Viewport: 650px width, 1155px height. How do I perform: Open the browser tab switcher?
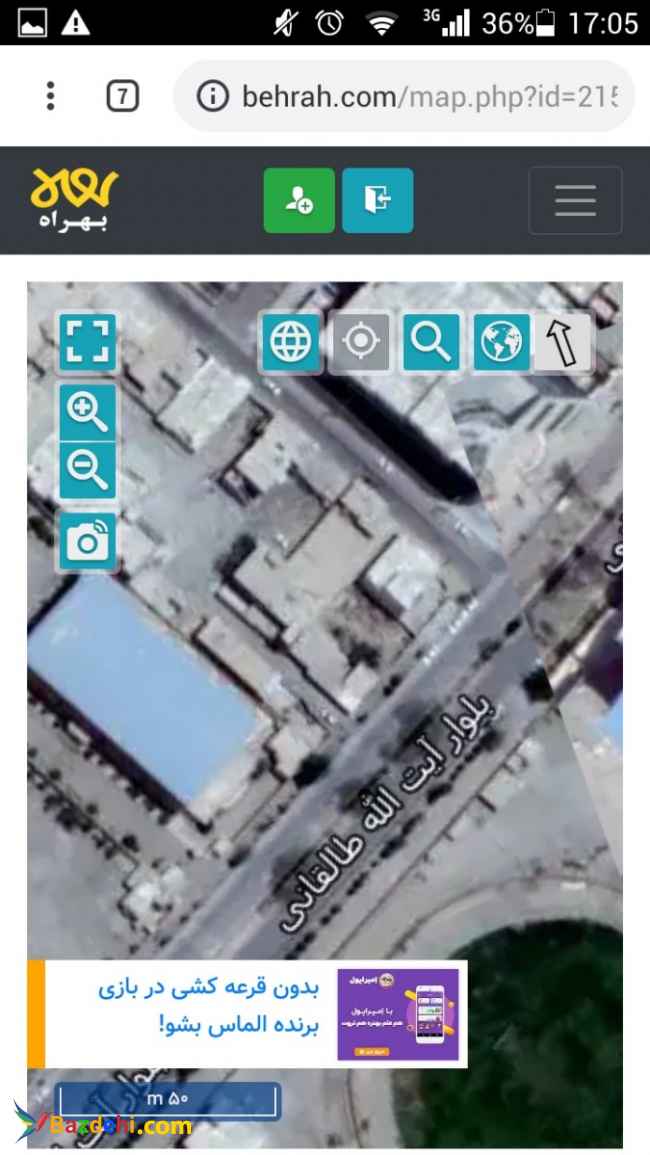pos(122,97)
